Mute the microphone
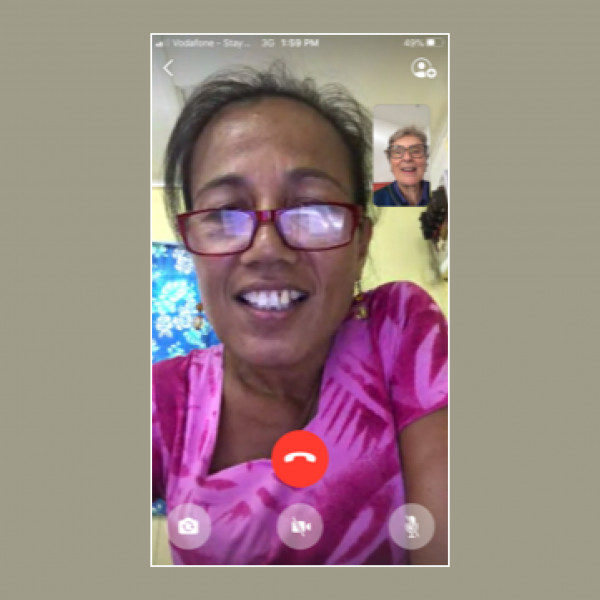Image resolution: width=600 pixels, height=600 pixels. tap(411, 526)
